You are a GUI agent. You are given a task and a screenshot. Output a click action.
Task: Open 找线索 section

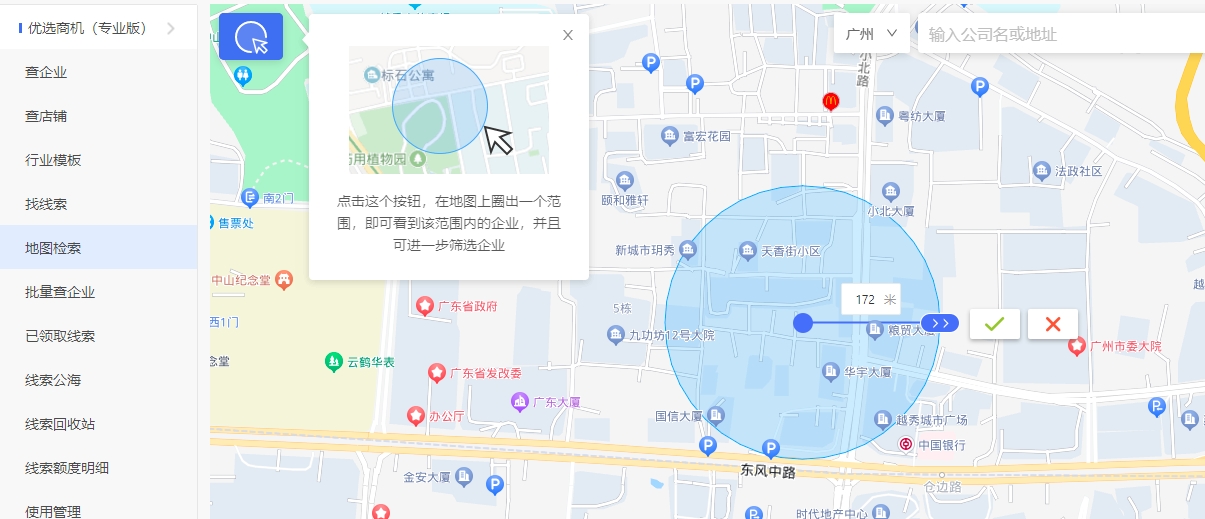click(x=46, y=204)
